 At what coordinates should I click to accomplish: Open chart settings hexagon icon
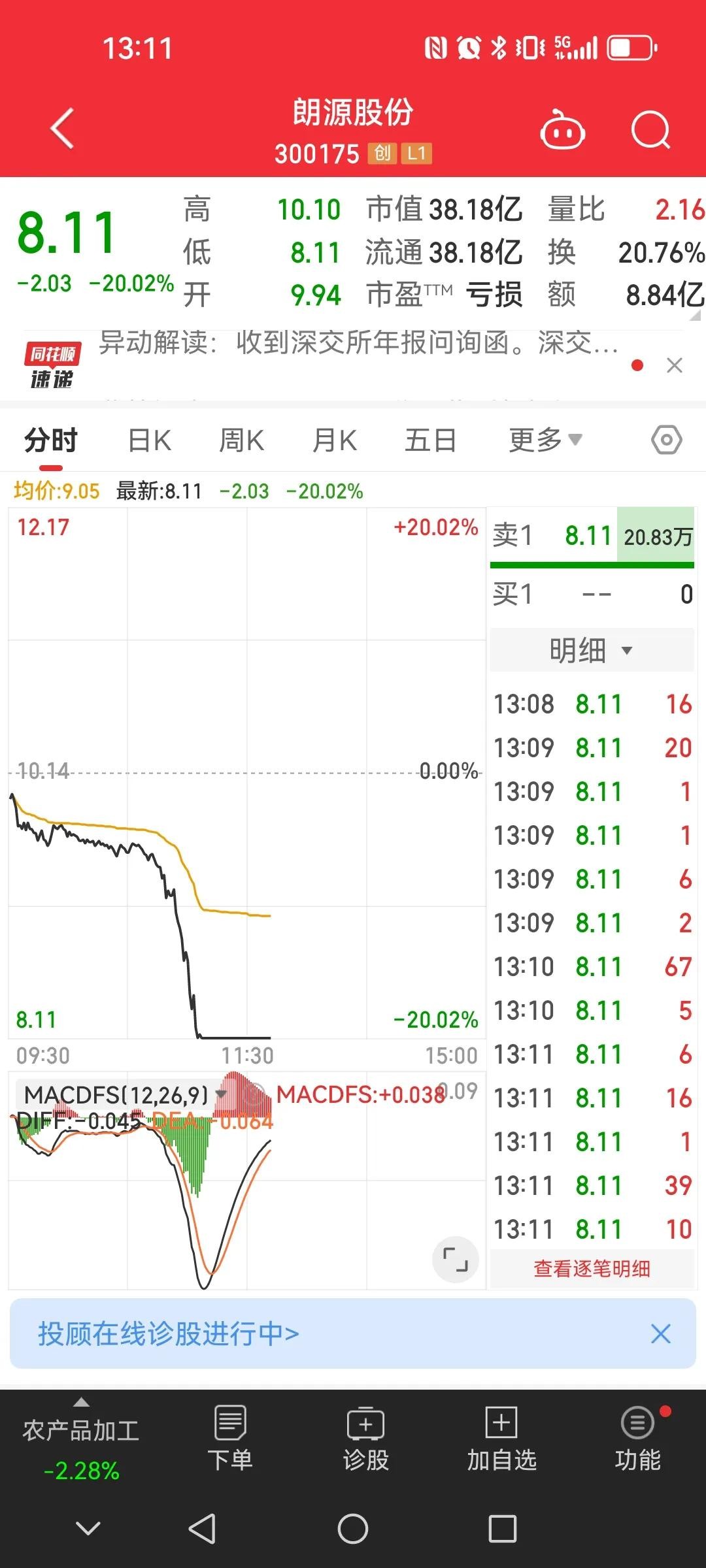pos(666,440)
